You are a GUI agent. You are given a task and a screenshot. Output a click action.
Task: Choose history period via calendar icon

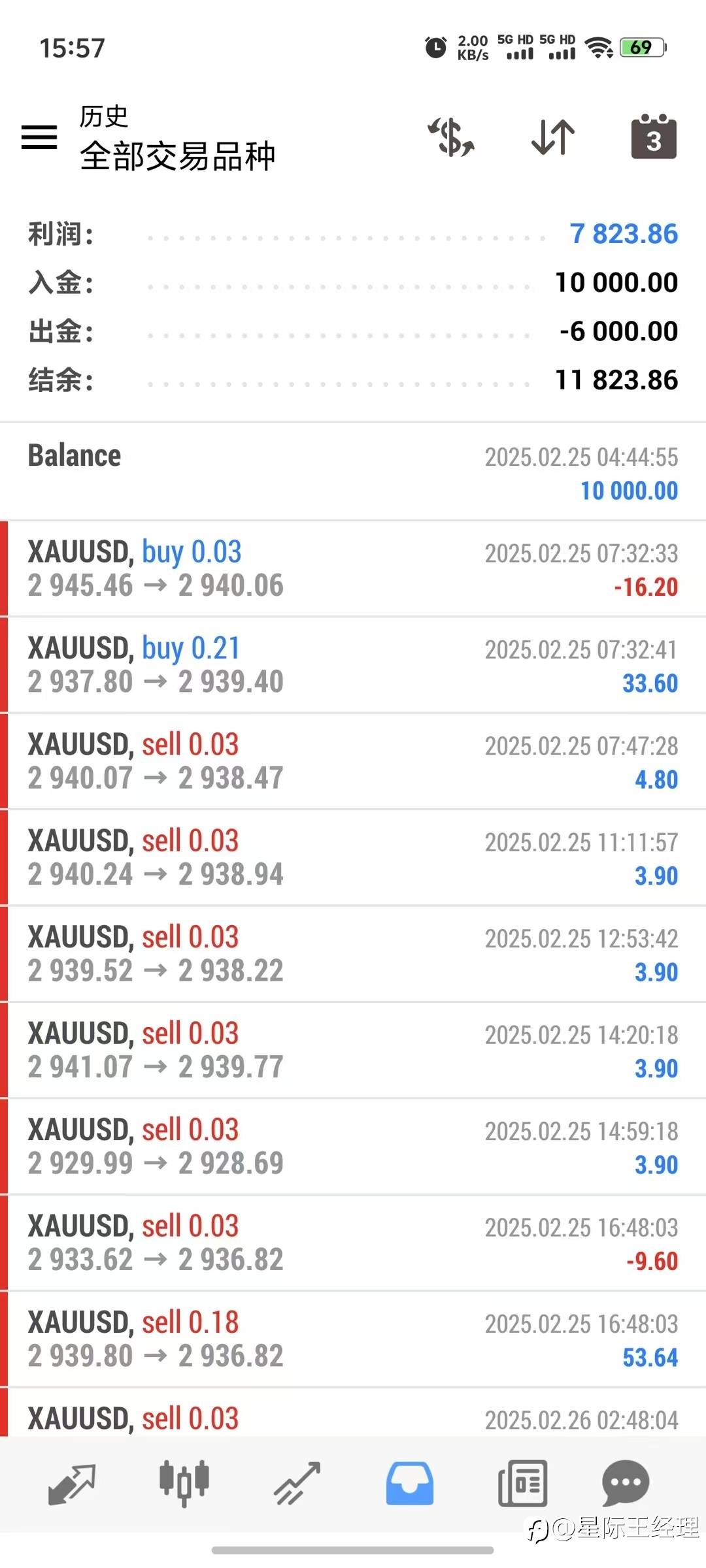(x=654, y=137)
